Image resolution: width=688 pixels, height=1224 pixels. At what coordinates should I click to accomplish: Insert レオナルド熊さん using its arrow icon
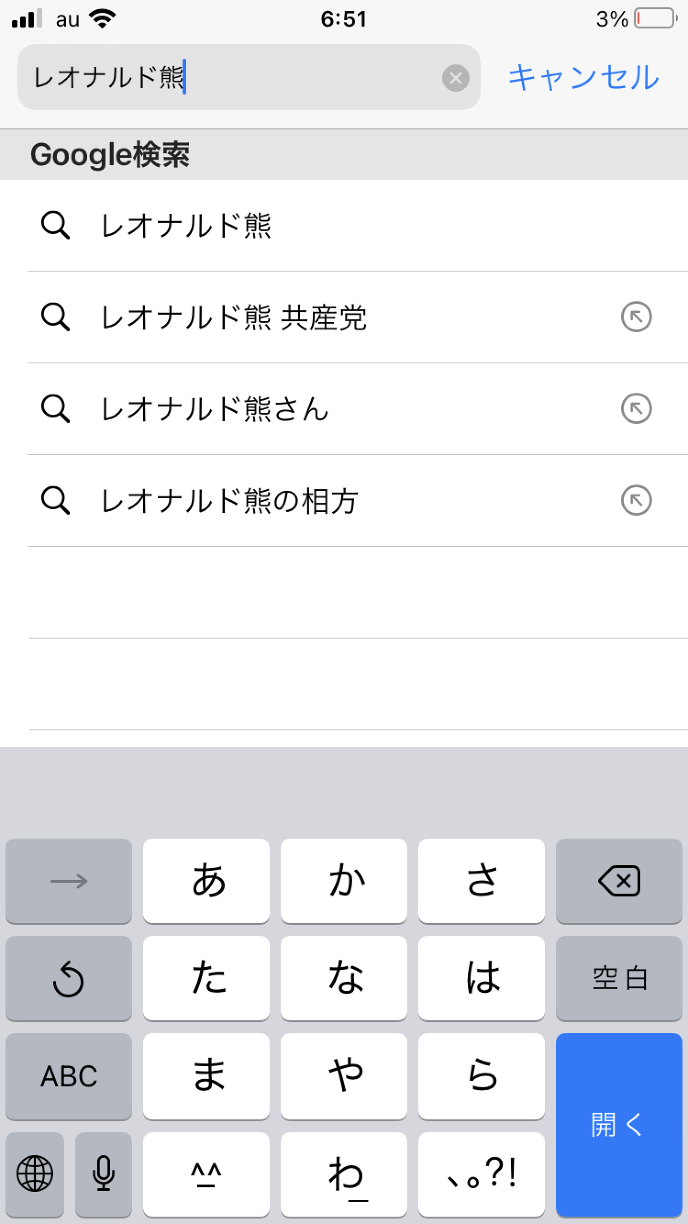click(636, 409)
